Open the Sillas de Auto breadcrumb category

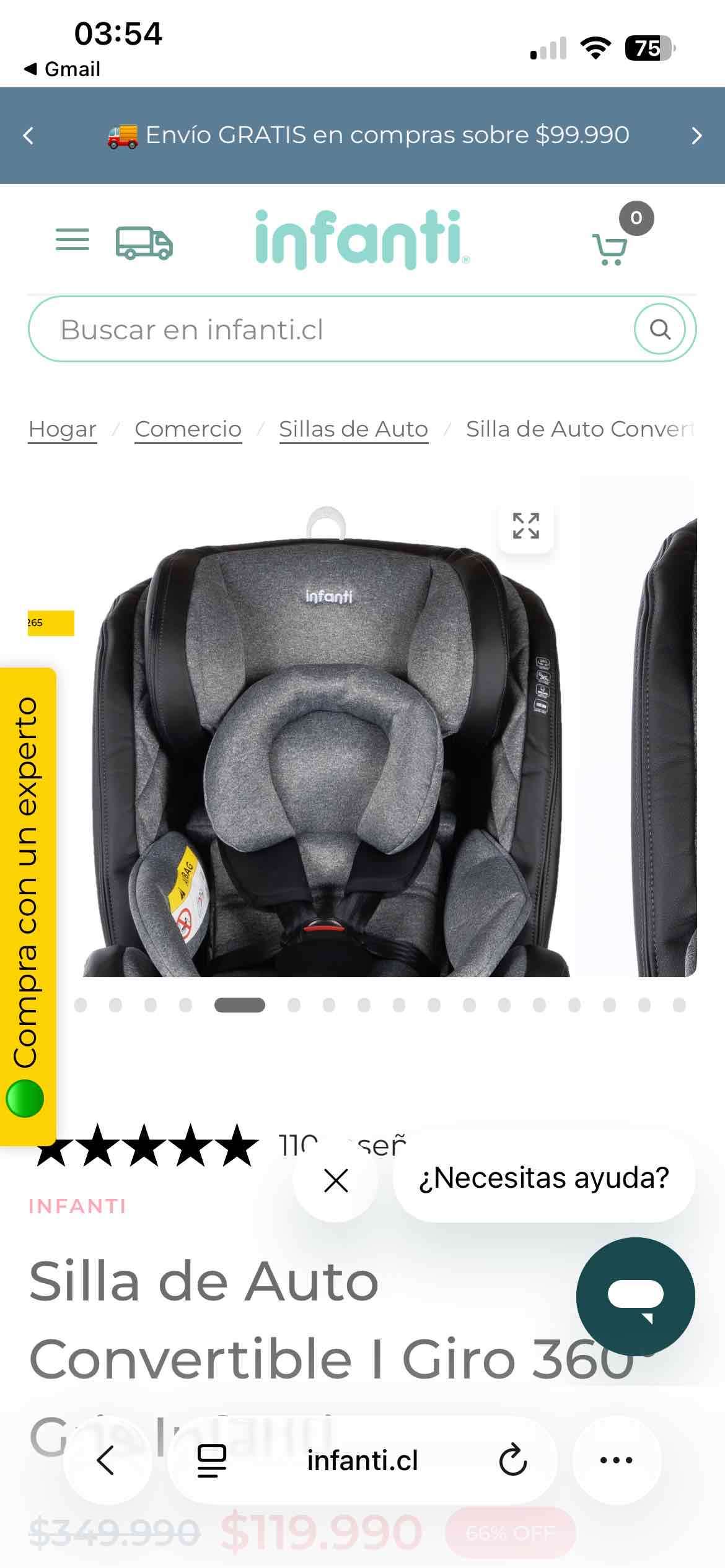pyautogui.click(x=353, y=429)
